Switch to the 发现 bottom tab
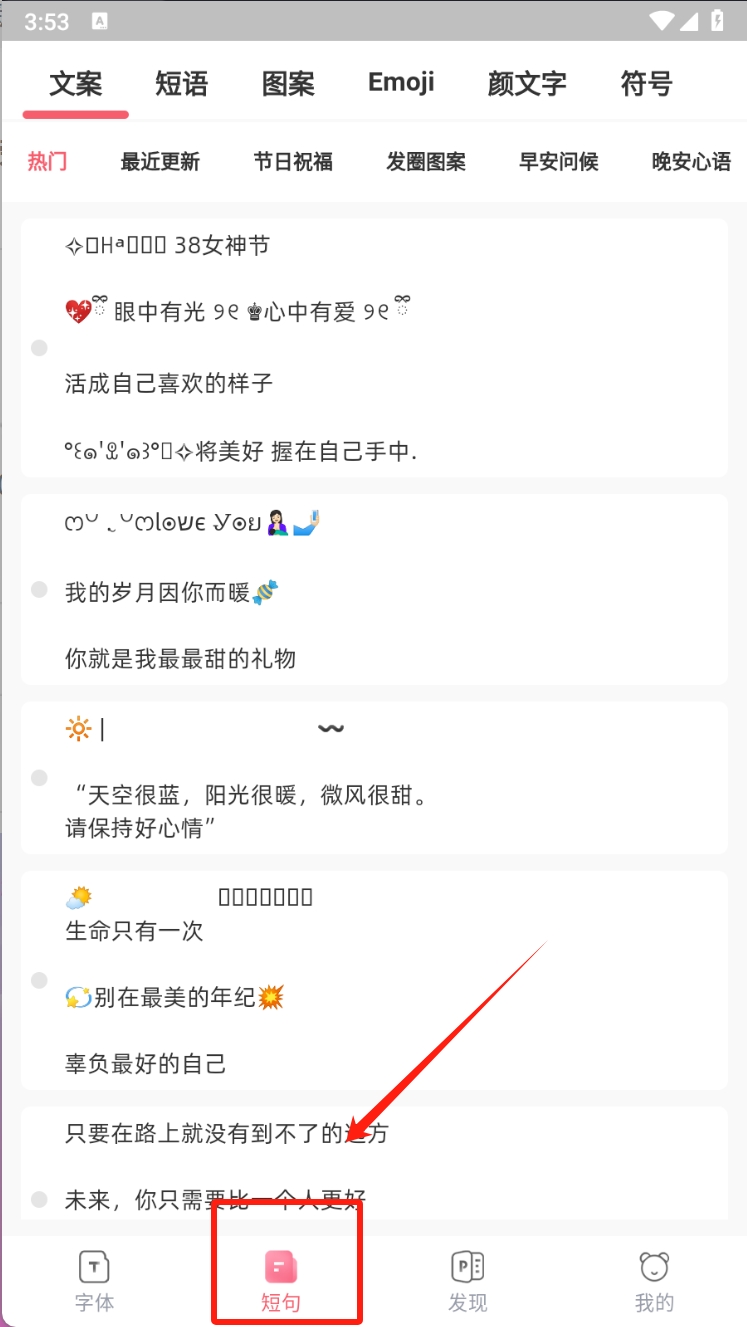Viewport: 747px width, 1327px height. click(x=468, y=1281)
